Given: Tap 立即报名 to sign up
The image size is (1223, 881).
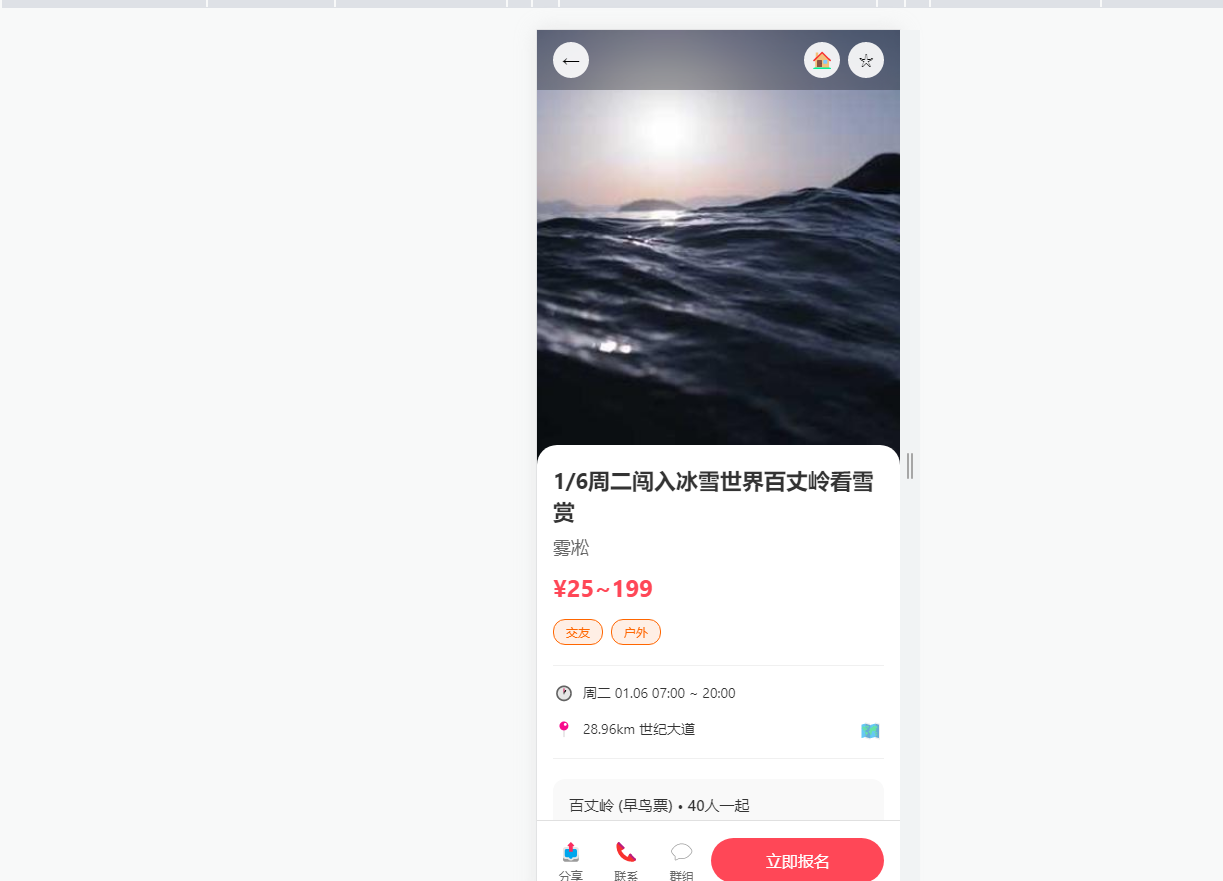Looking at the screenshot, I should coord(797,861).
